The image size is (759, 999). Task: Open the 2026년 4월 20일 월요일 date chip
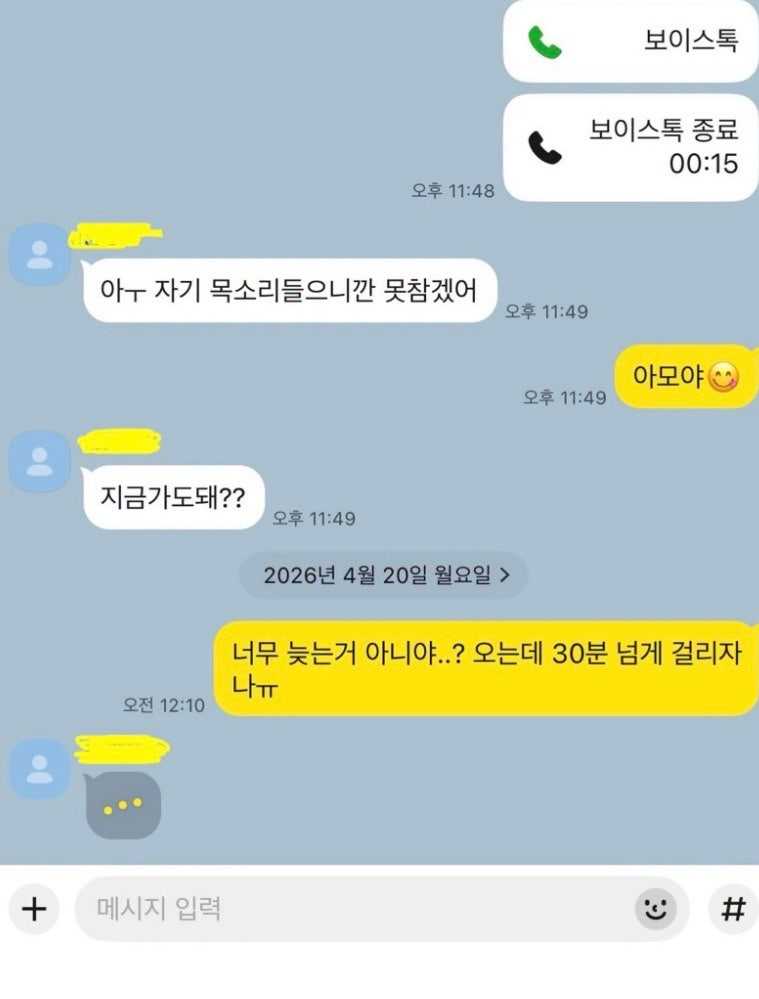384,575
